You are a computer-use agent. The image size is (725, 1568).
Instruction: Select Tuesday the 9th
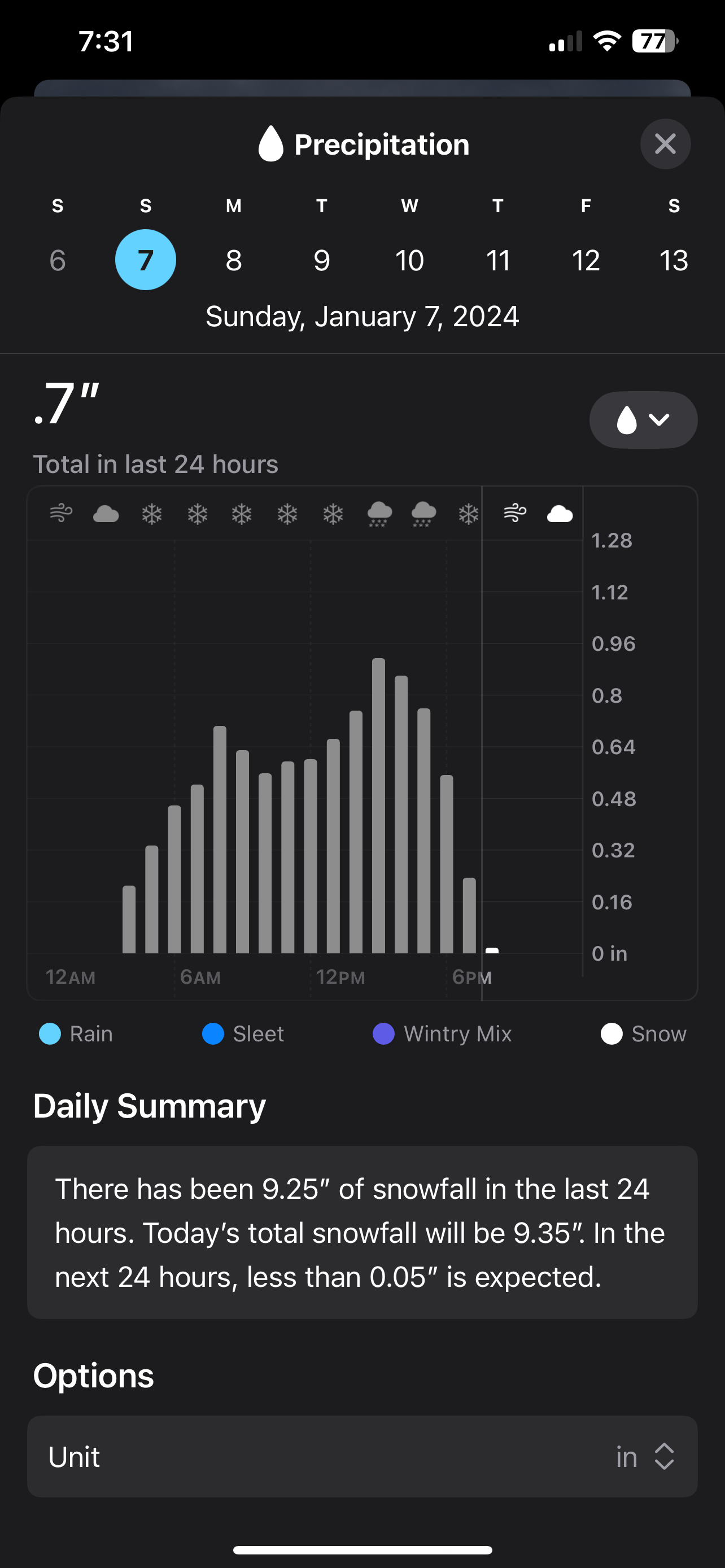click(321, 261)
